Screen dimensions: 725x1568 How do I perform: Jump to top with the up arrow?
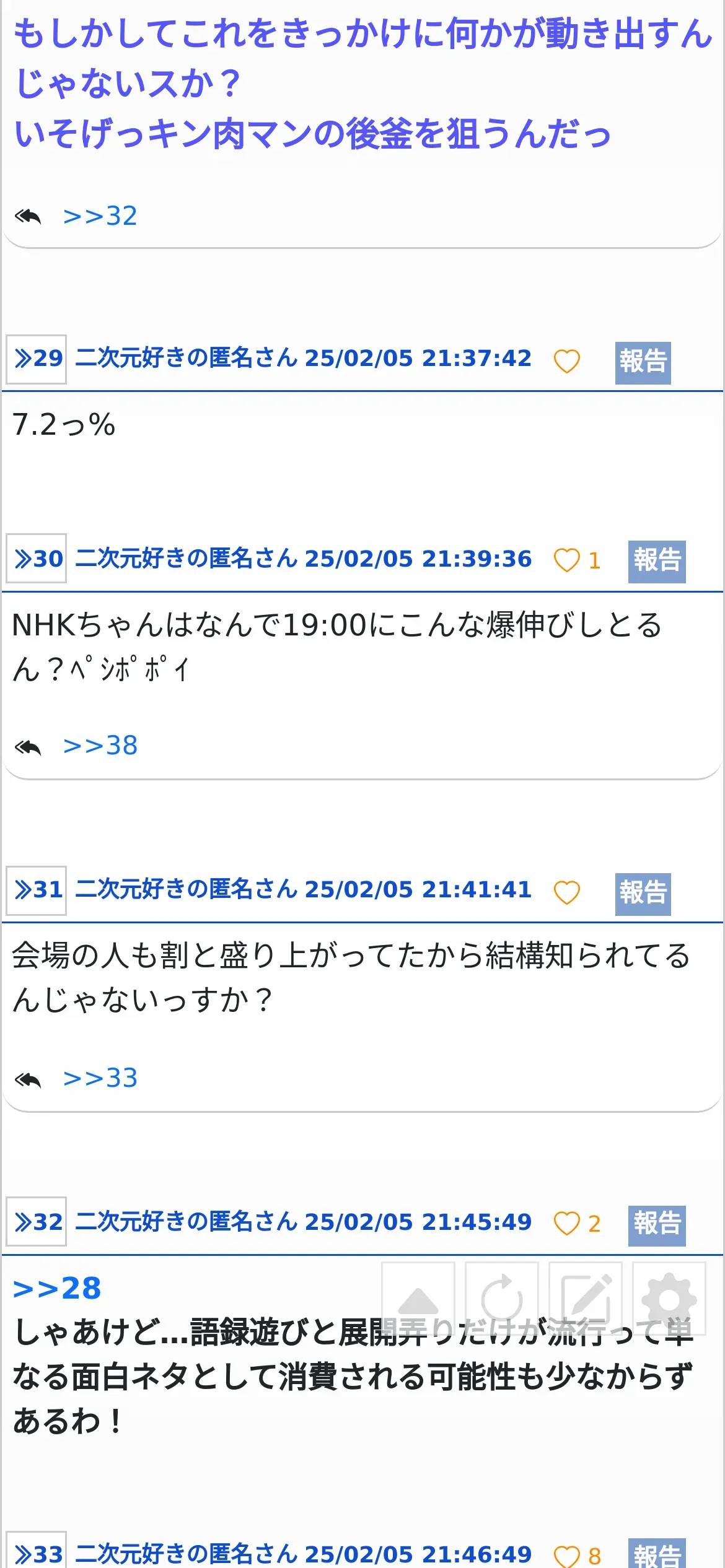[418, 1298]
